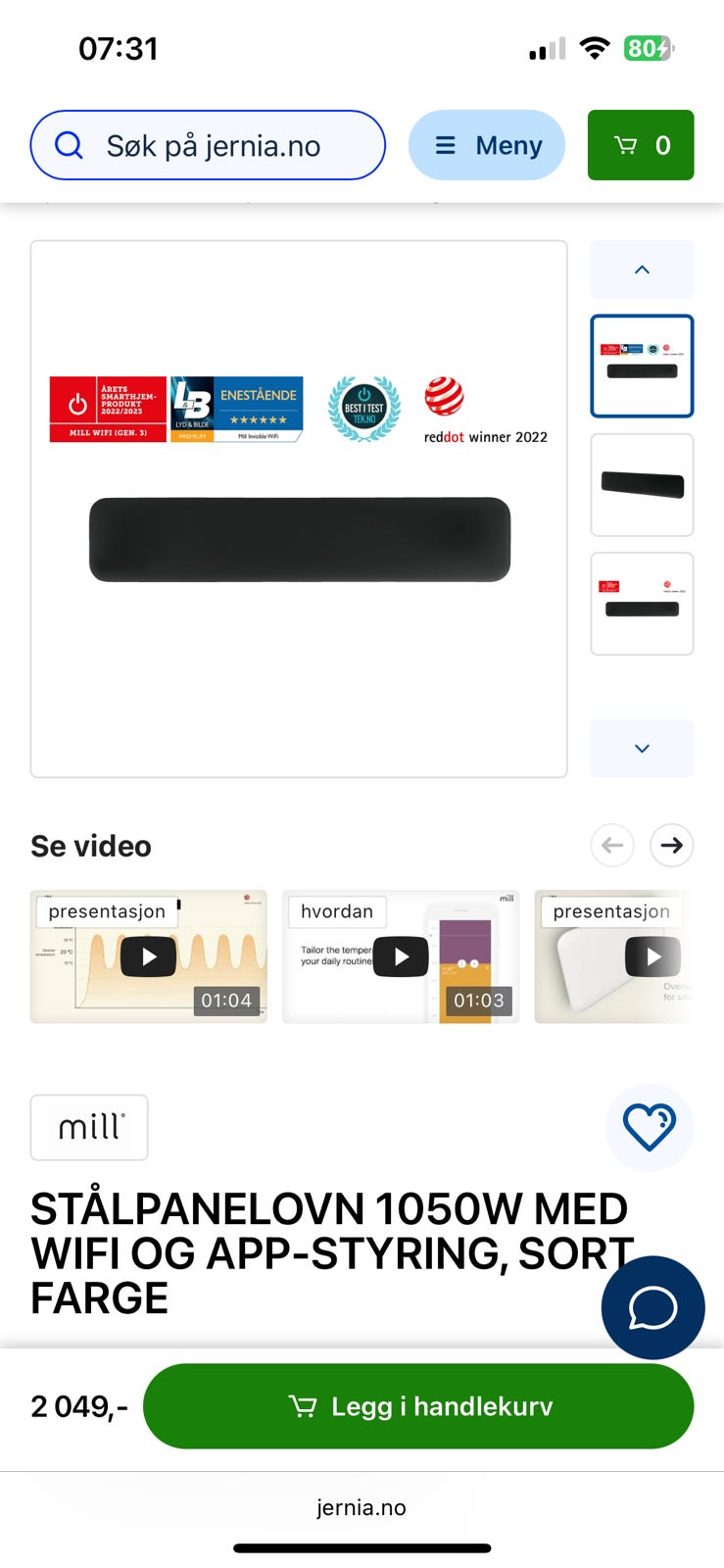Tap the left arrow in the video carousel

click(612, 845)
